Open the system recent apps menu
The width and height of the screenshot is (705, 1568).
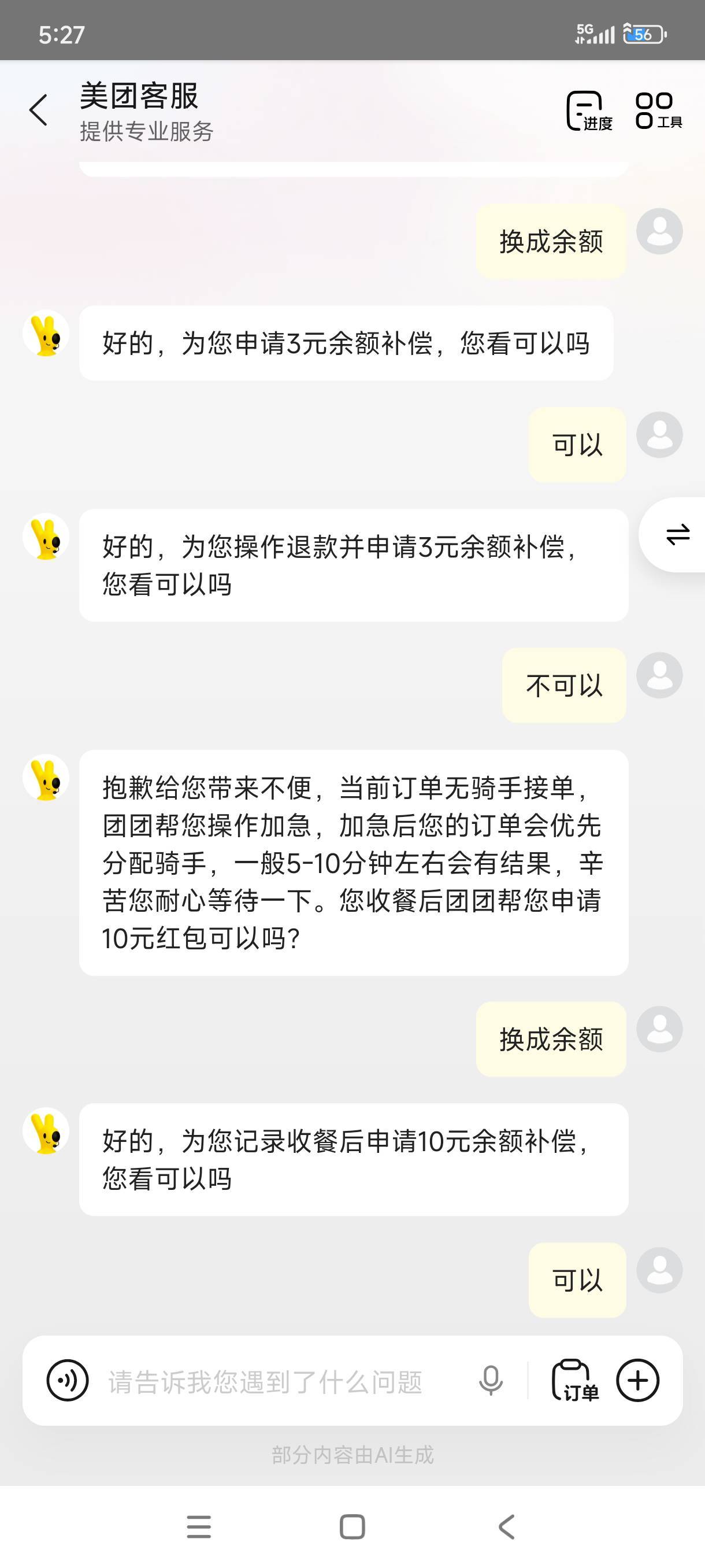(199, 1526)
